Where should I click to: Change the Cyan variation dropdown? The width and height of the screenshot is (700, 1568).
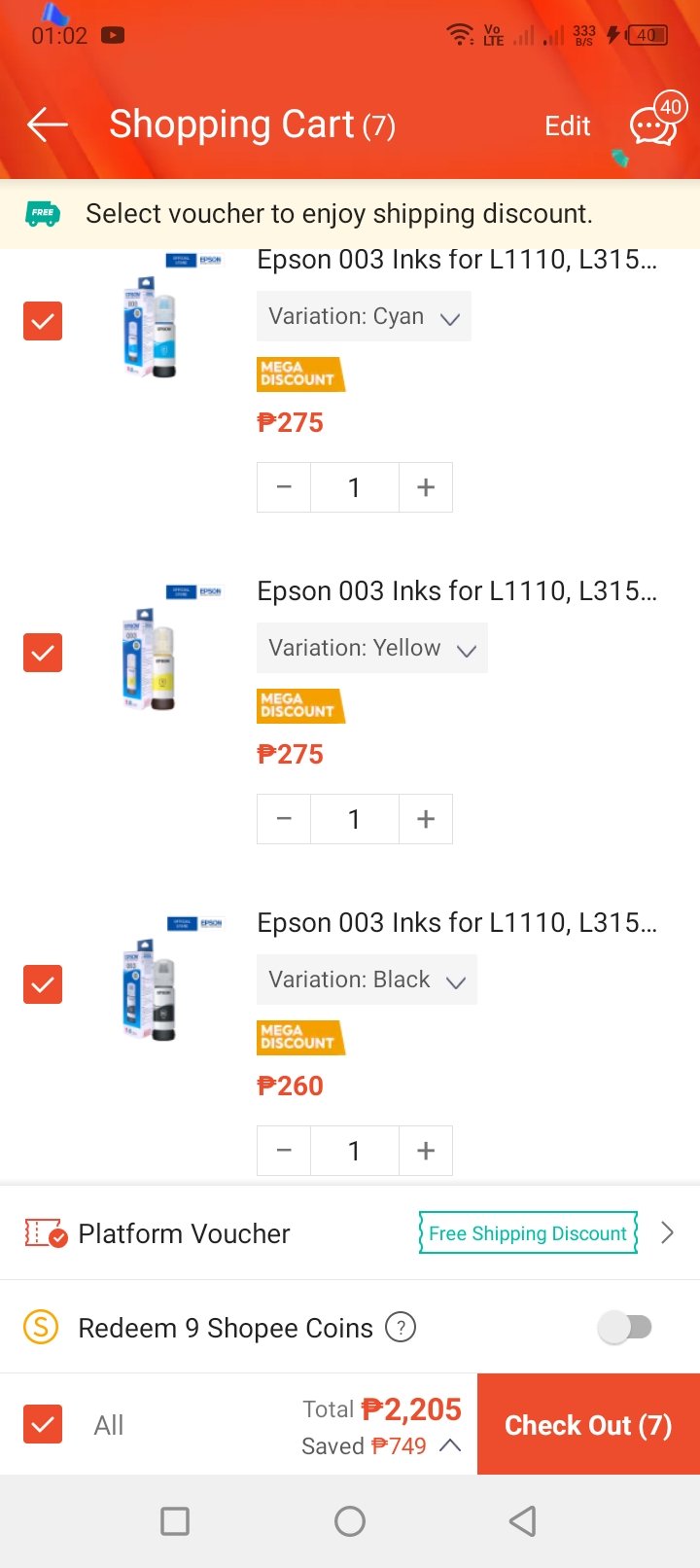(364, 317)
